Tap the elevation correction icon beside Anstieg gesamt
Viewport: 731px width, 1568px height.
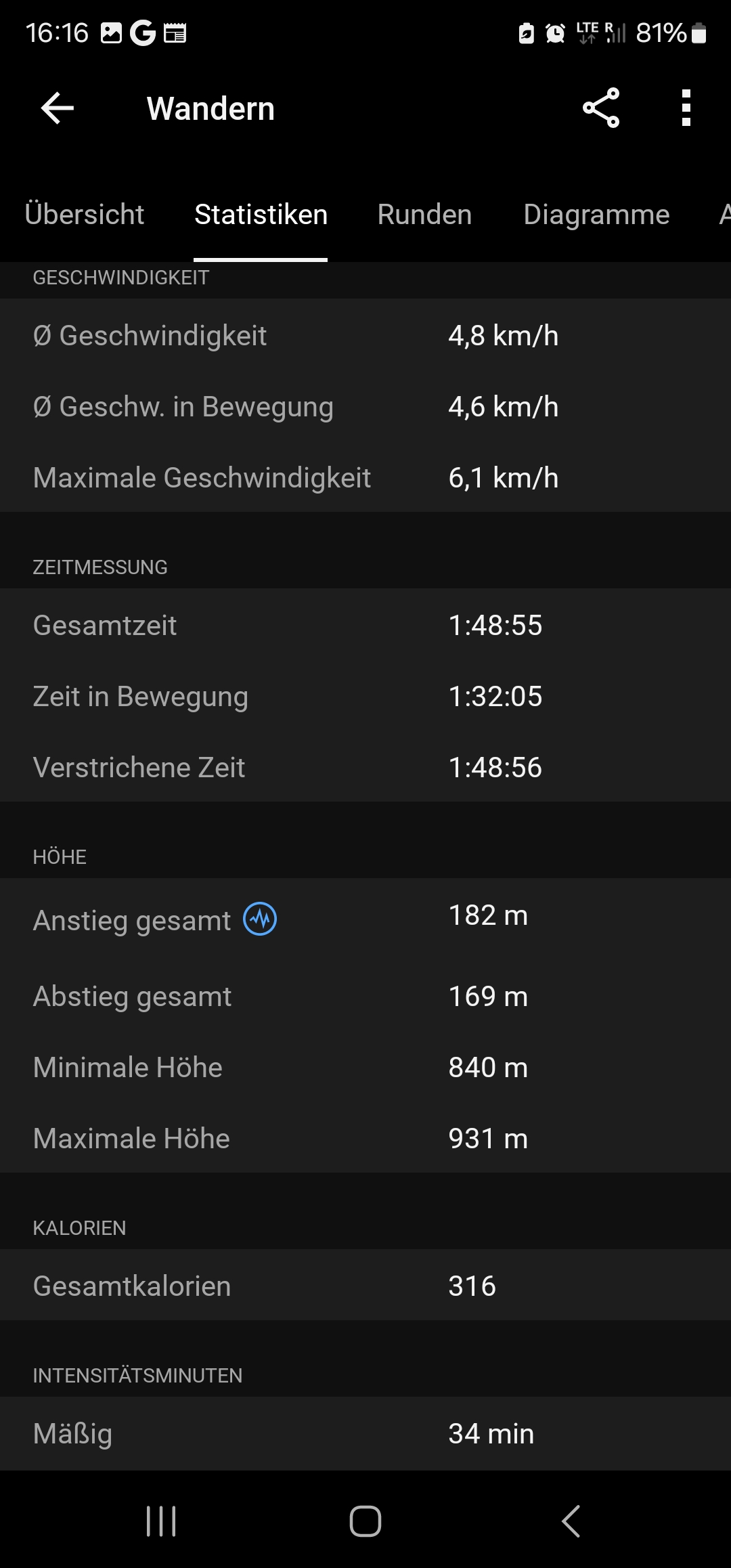tap(260, 919)
